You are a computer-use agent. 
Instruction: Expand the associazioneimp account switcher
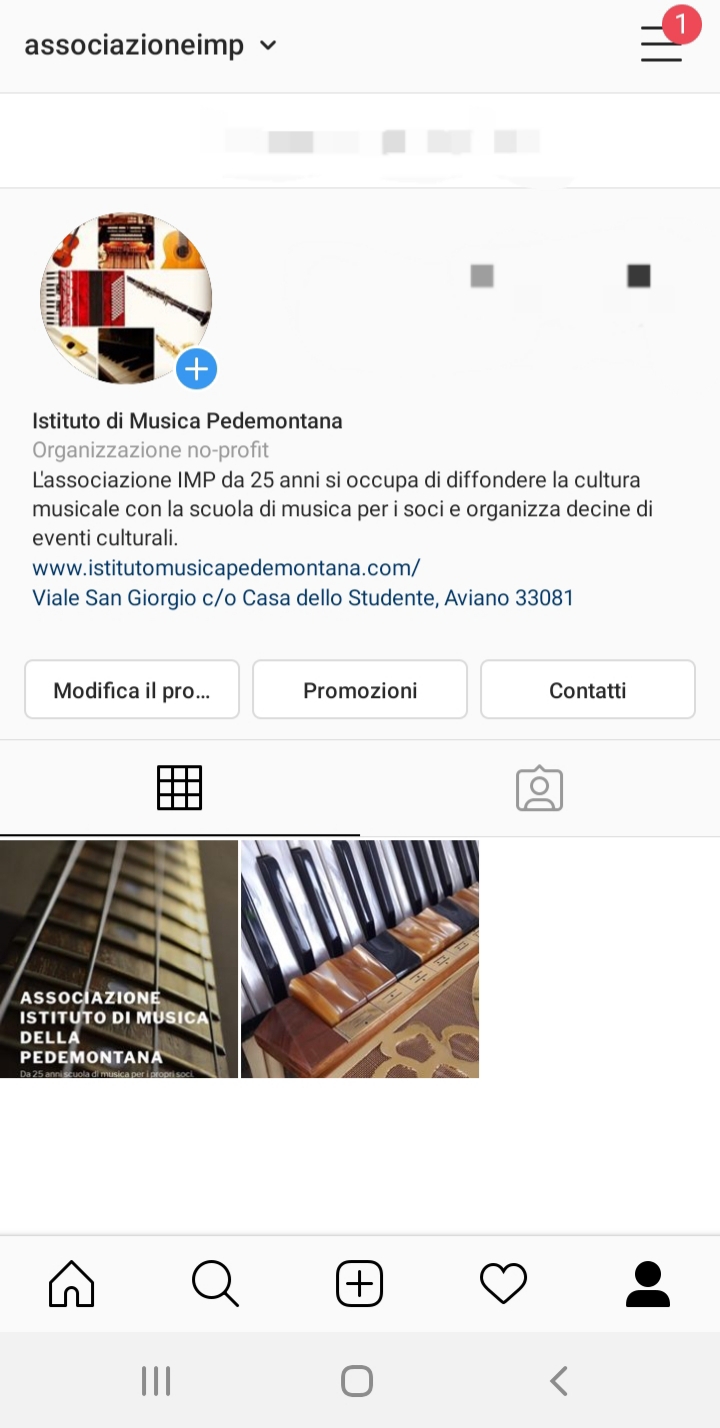pyautogui.click(x=150, y=45)
